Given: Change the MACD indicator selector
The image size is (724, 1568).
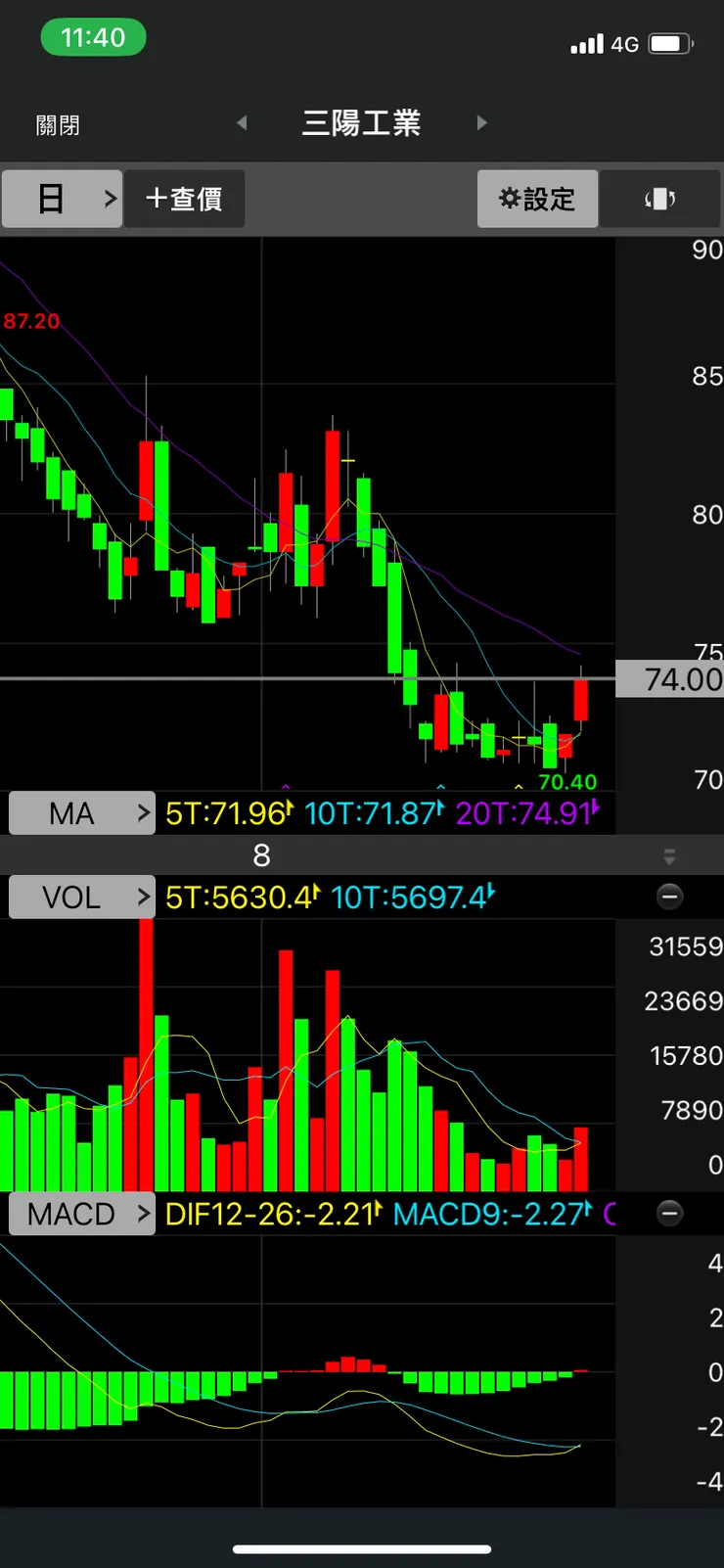Looking at the screenshot, I should coord(82,1214).
